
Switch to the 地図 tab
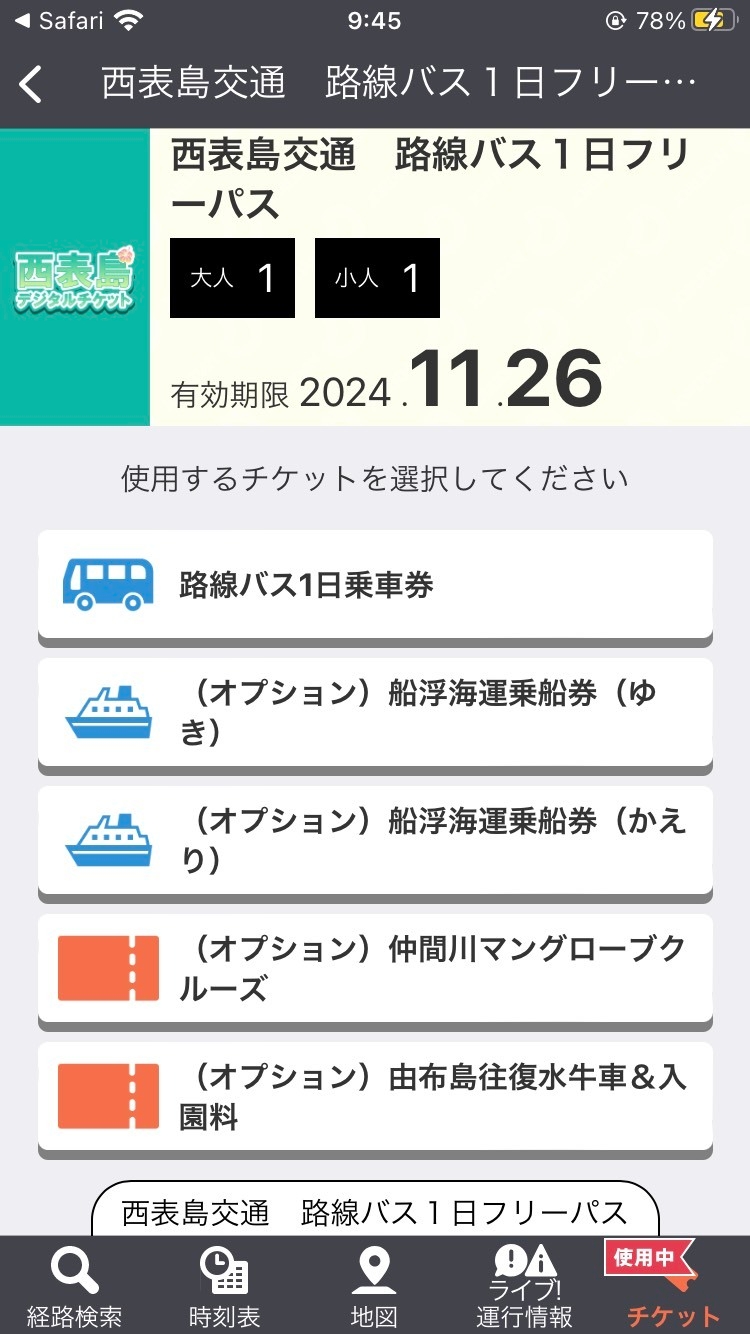[375, 1286]
